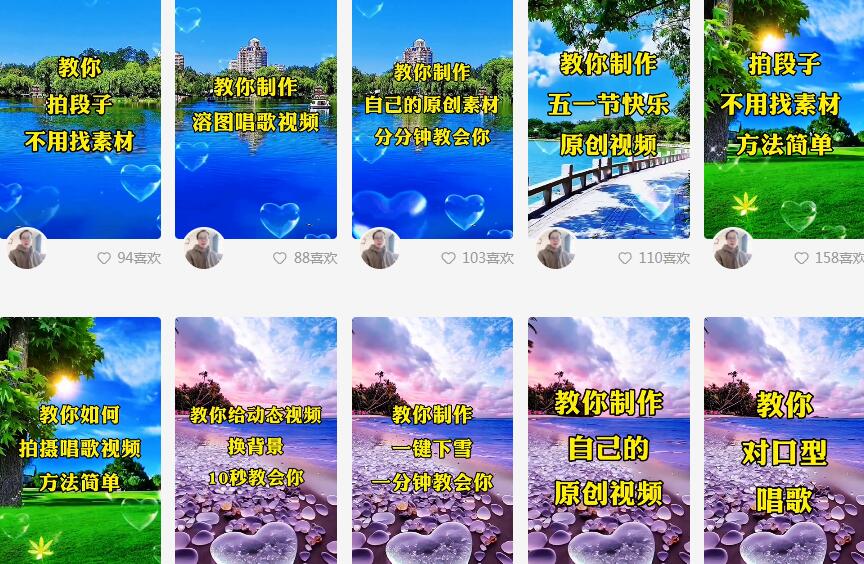Like the video with 110喜欢
The height and width of the screenshot is (564, 864).
pyautogui.click(x=625, y=258)
